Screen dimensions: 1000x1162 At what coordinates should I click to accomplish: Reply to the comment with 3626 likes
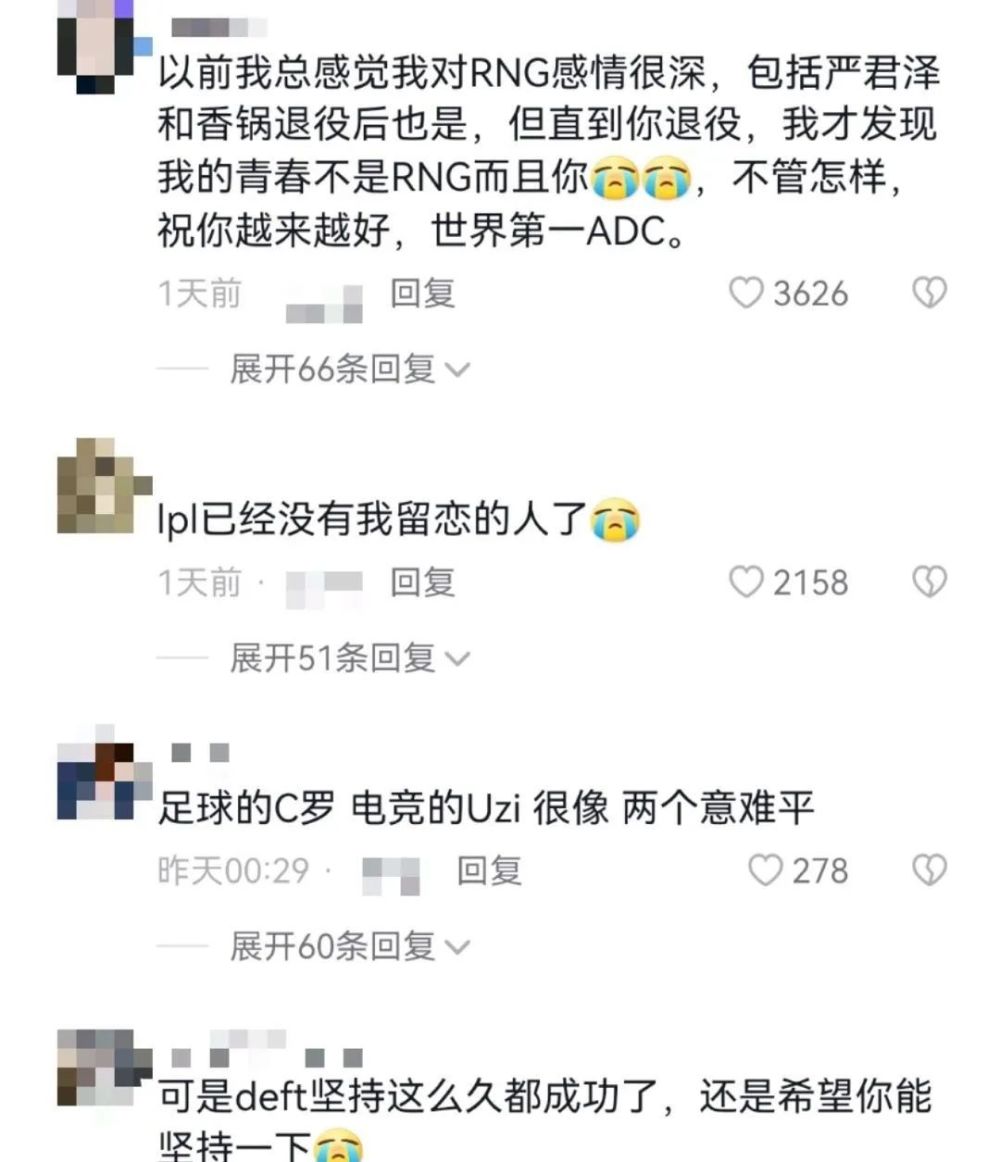pyautogui.click(x=422, y=293)
